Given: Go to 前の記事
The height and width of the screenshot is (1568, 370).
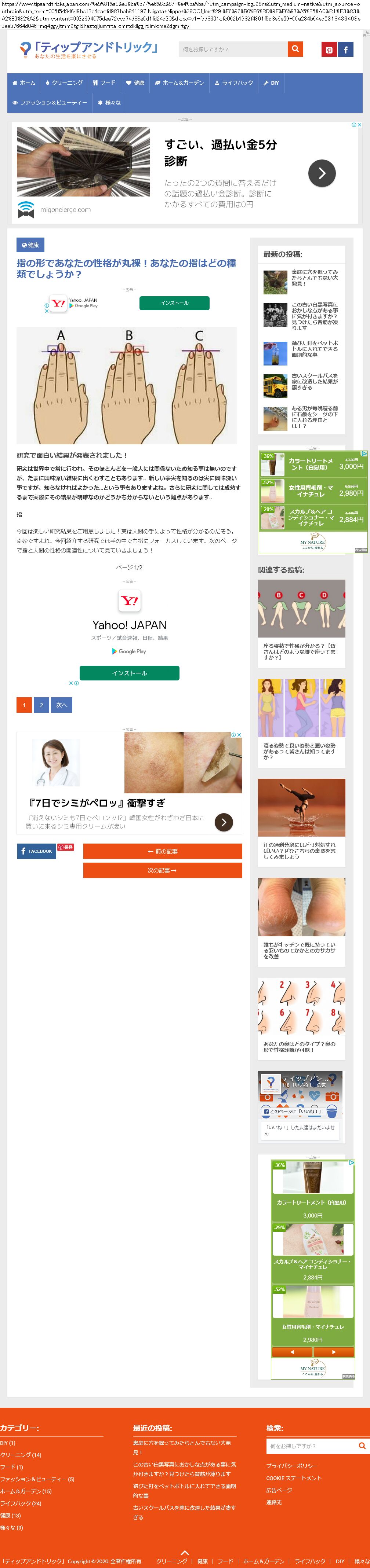Looking at the screenshot, I should coord(163,851).
